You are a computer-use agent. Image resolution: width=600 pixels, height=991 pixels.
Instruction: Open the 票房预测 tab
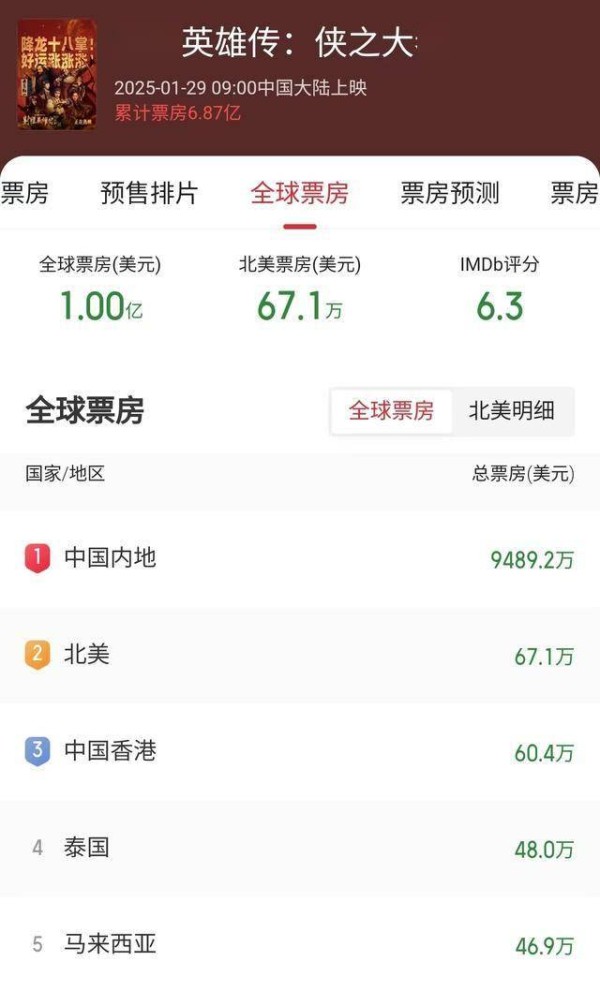[450, 193]
